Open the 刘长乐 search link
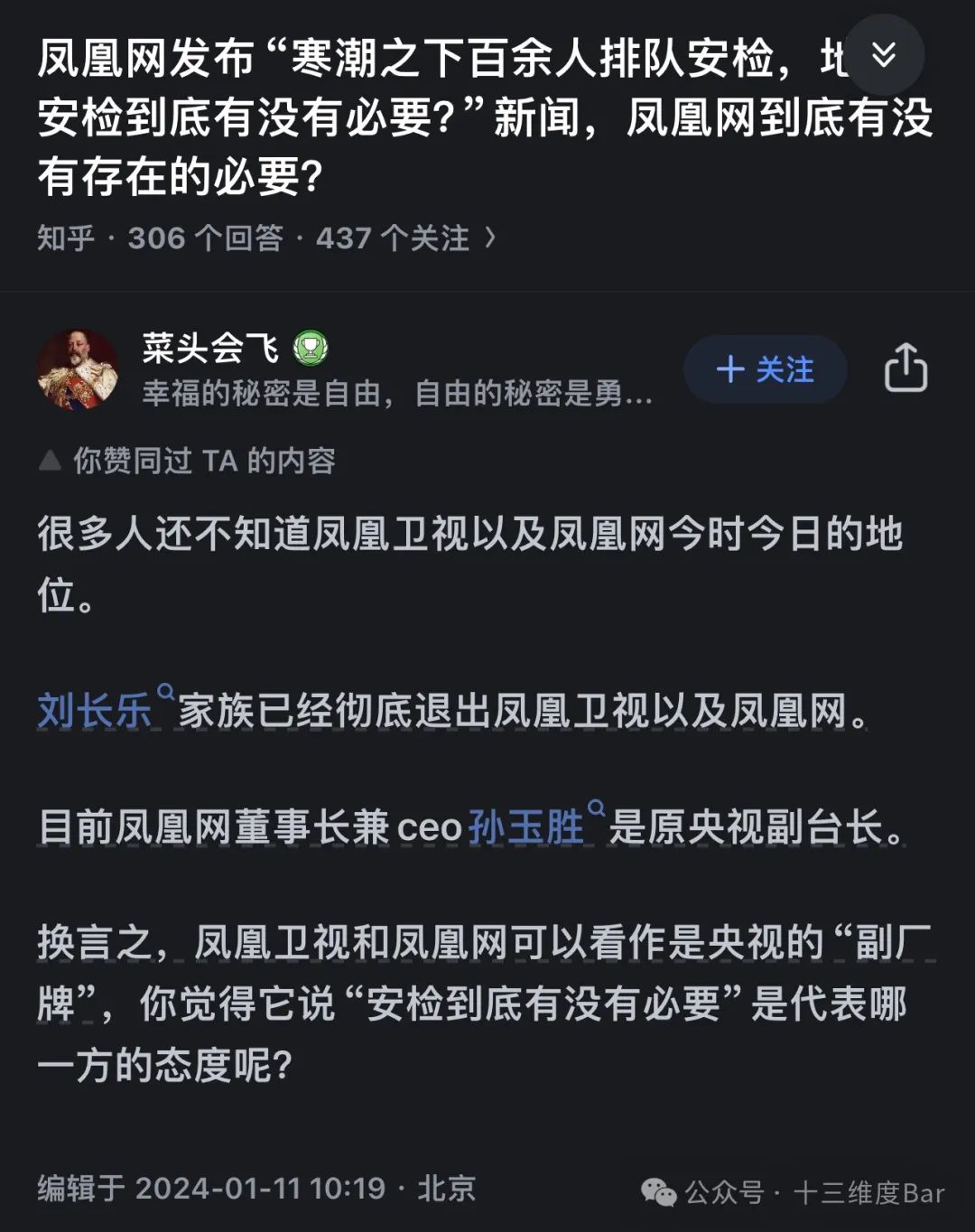 pos(96,711)
